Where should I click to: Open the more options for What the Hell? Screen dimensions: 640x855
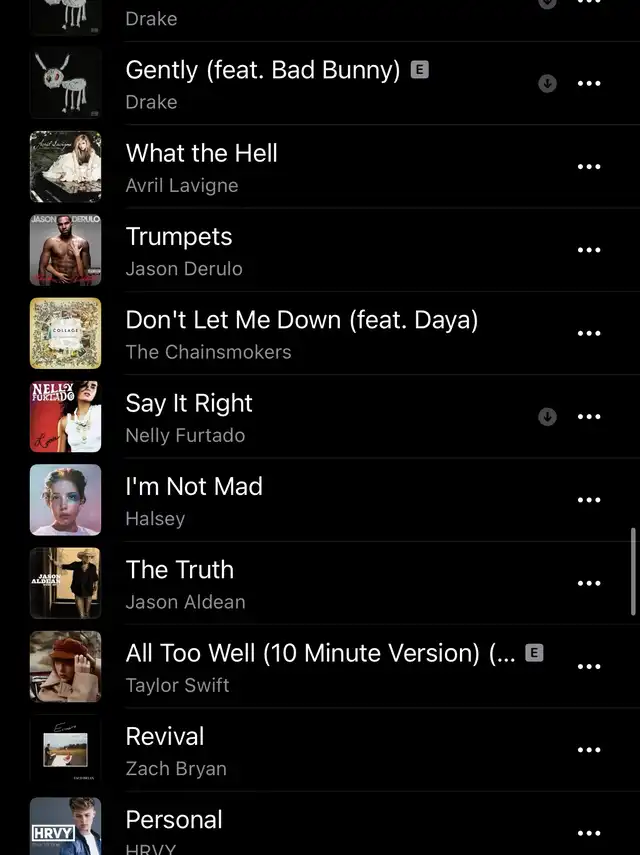[x=589, y=167]
